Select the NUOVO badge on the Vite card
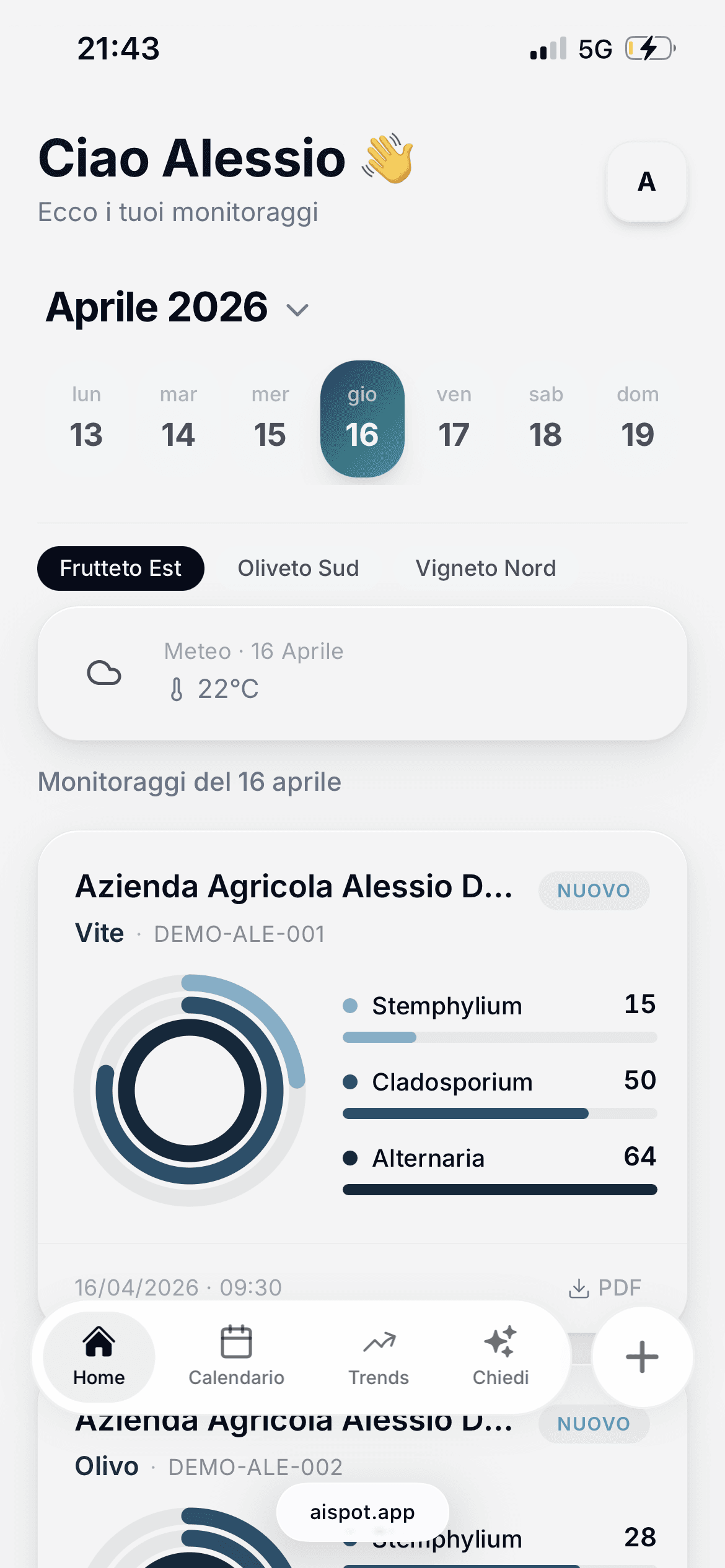 (594, 891)
